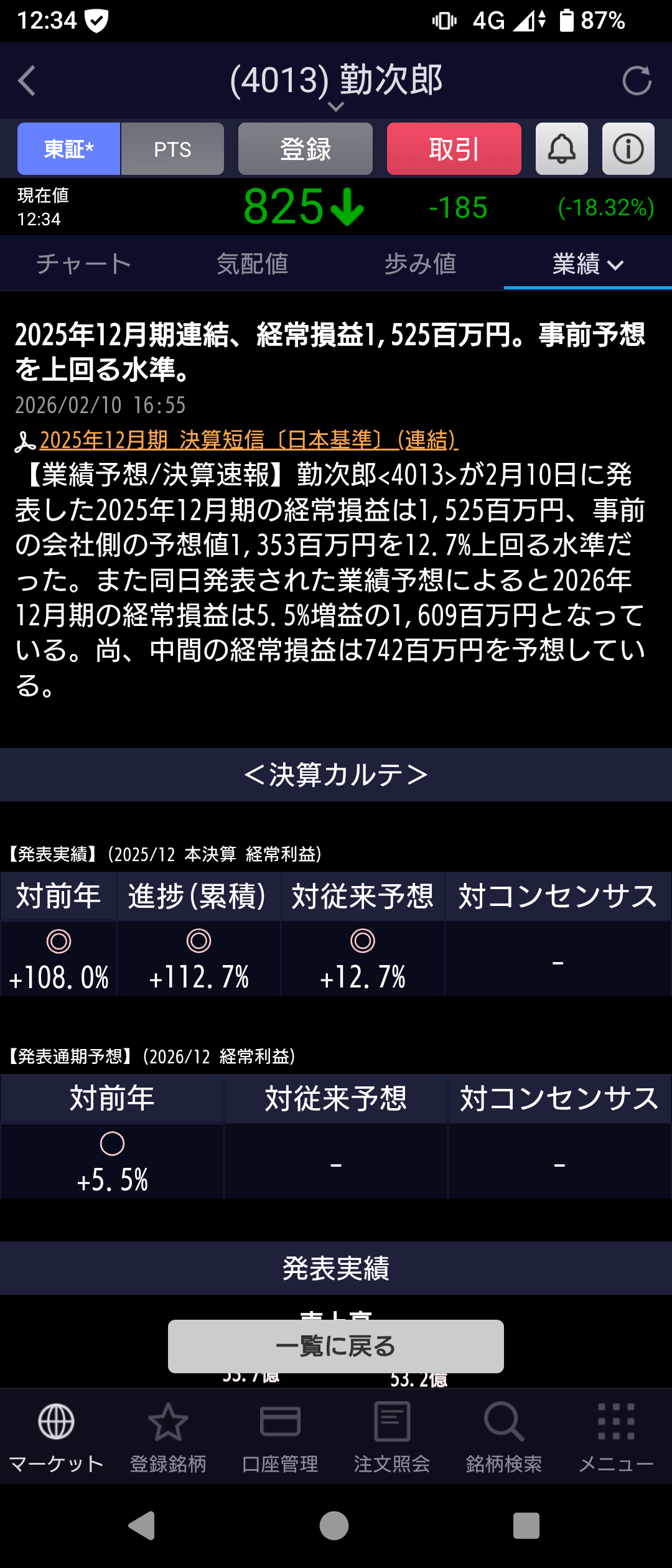Switch to the PTS market
The height and width of the screenshot is (1568, 672).
(172, 149)
